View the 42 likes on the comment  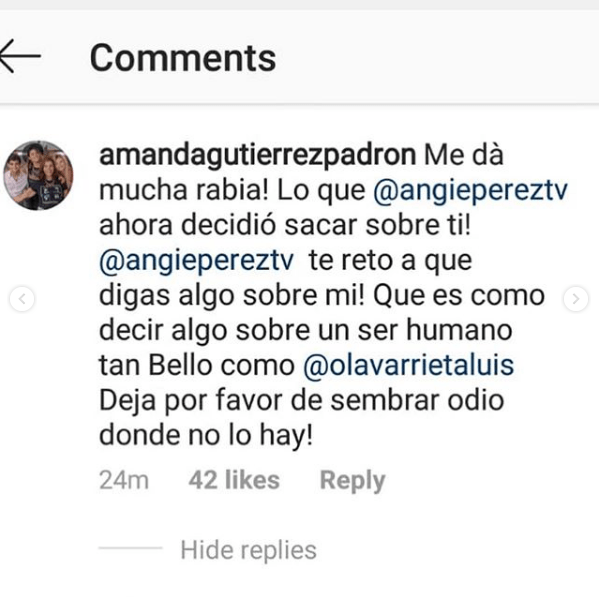pyautogui.click(x=234, y=480)
